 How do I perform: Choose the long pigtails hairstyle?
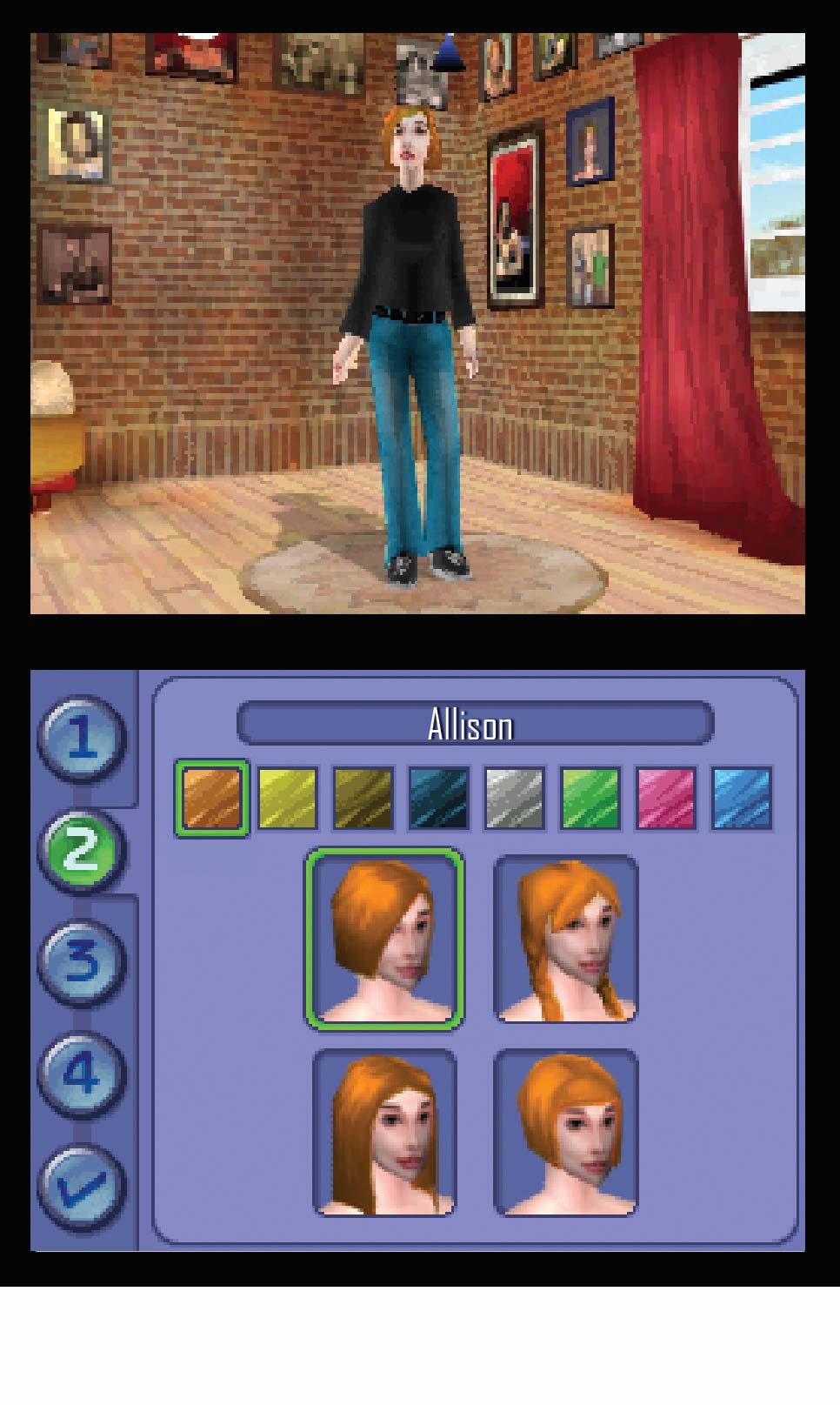[566, 939]
